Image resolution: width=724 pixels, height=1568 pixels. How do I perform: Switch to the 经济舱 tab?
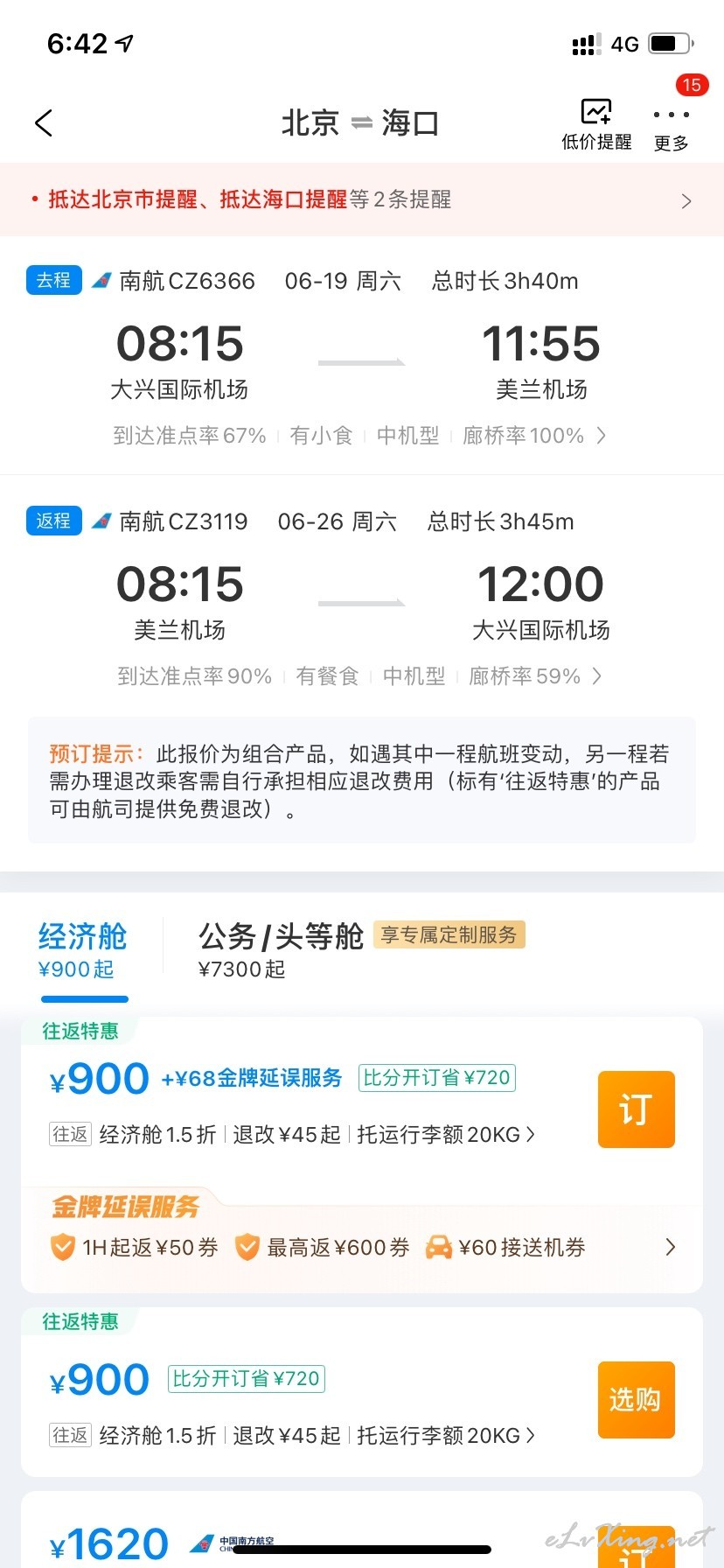[83, 949]
